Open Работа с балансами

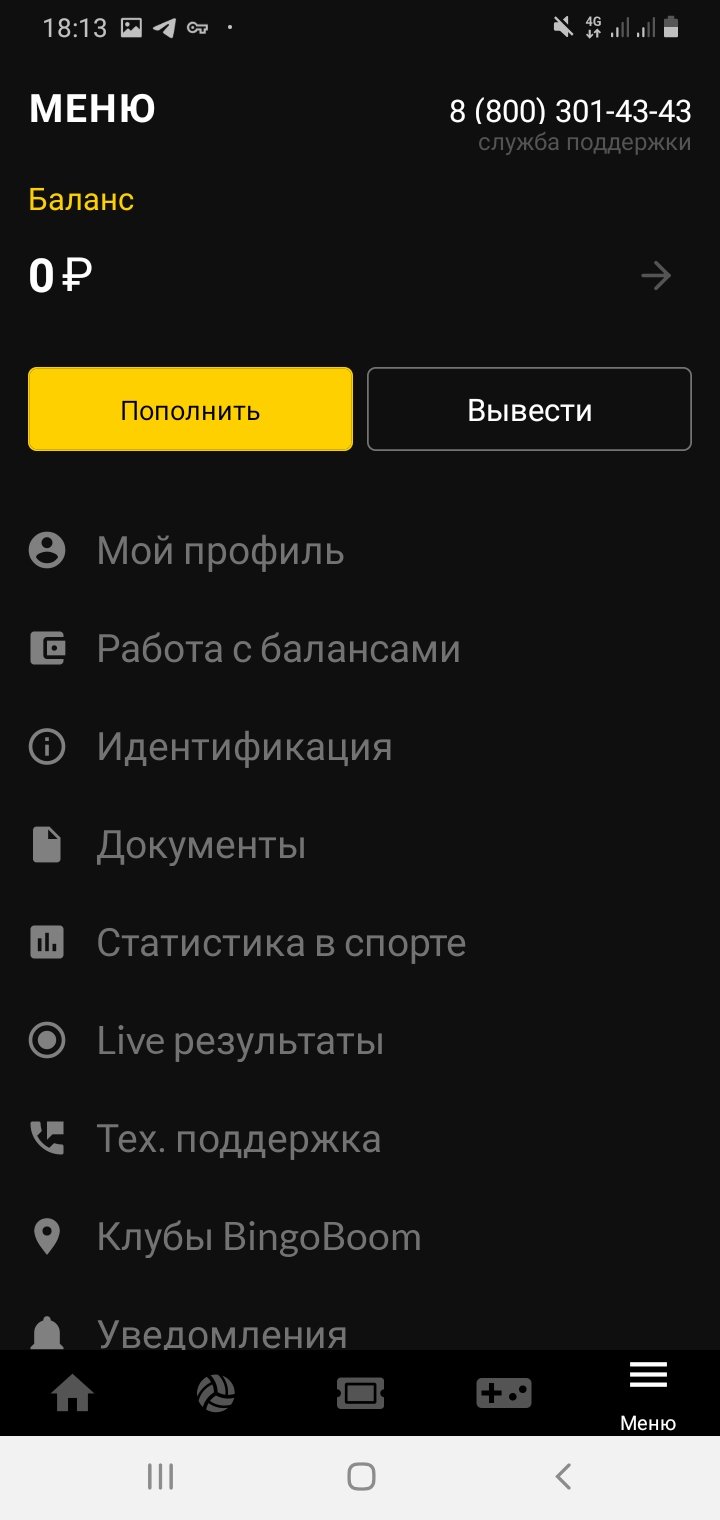(x=278, y=649)
